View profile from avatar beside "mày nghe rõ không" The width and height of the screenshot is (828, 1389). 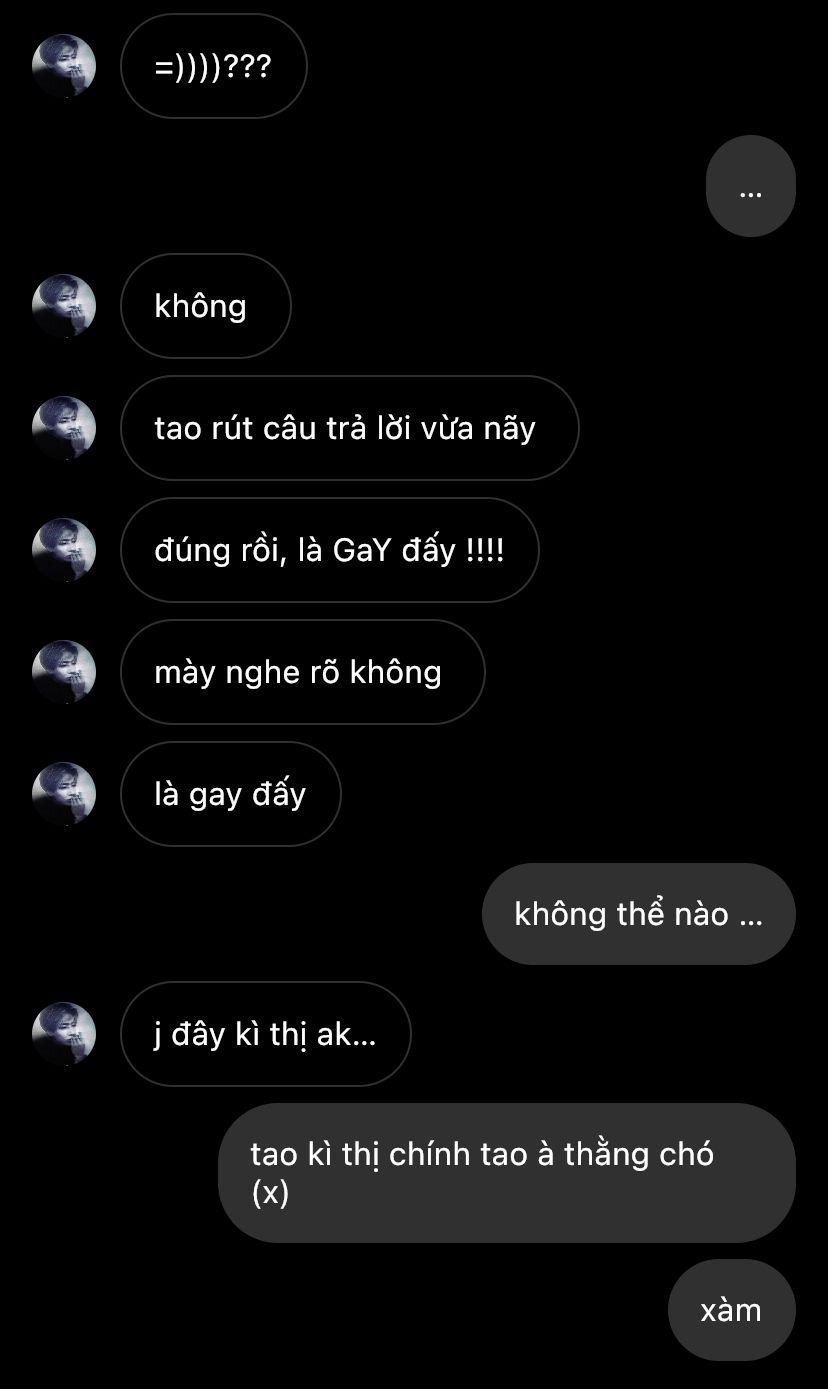pos(64,672)
